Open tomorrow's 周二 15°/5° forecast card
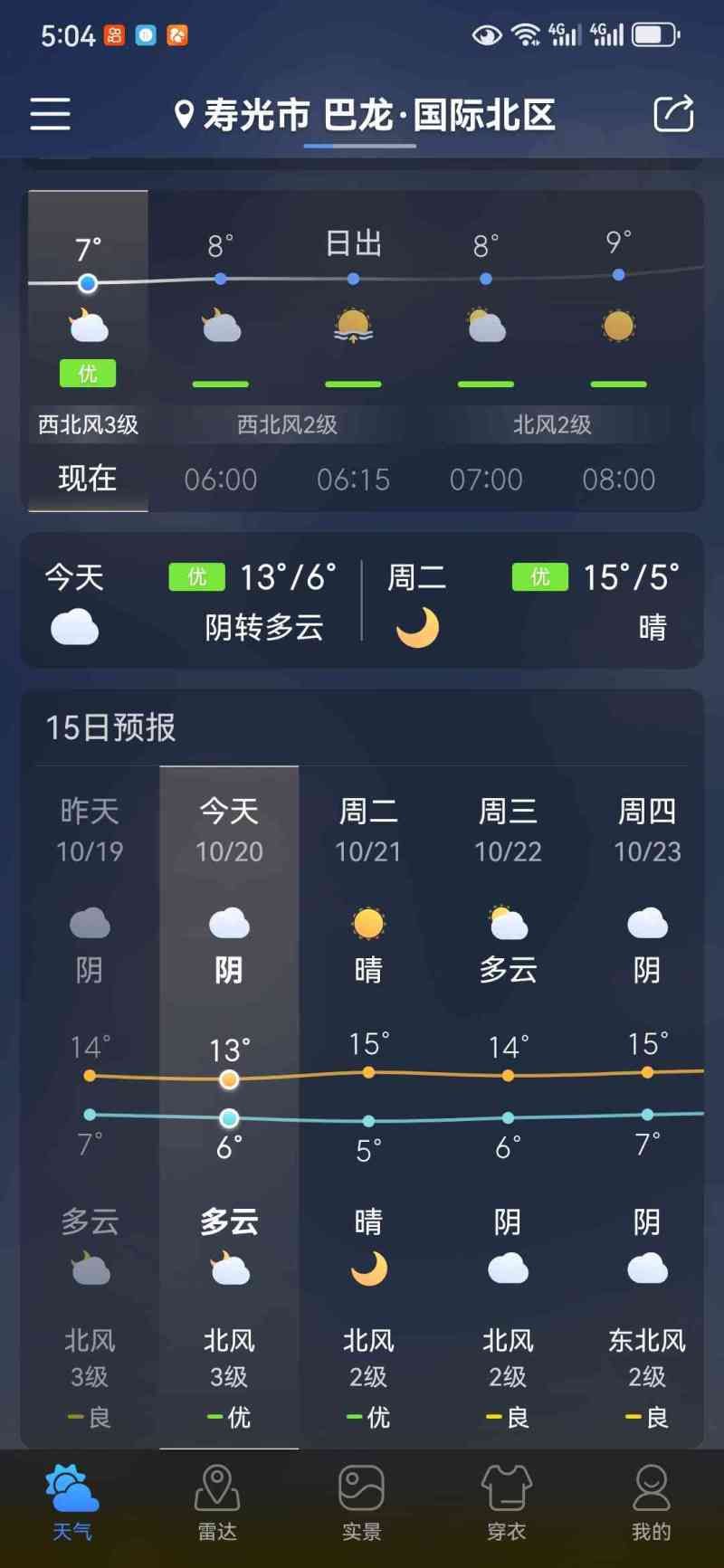The width and height of the screenshot is (724, 1568). click(534, 601)
